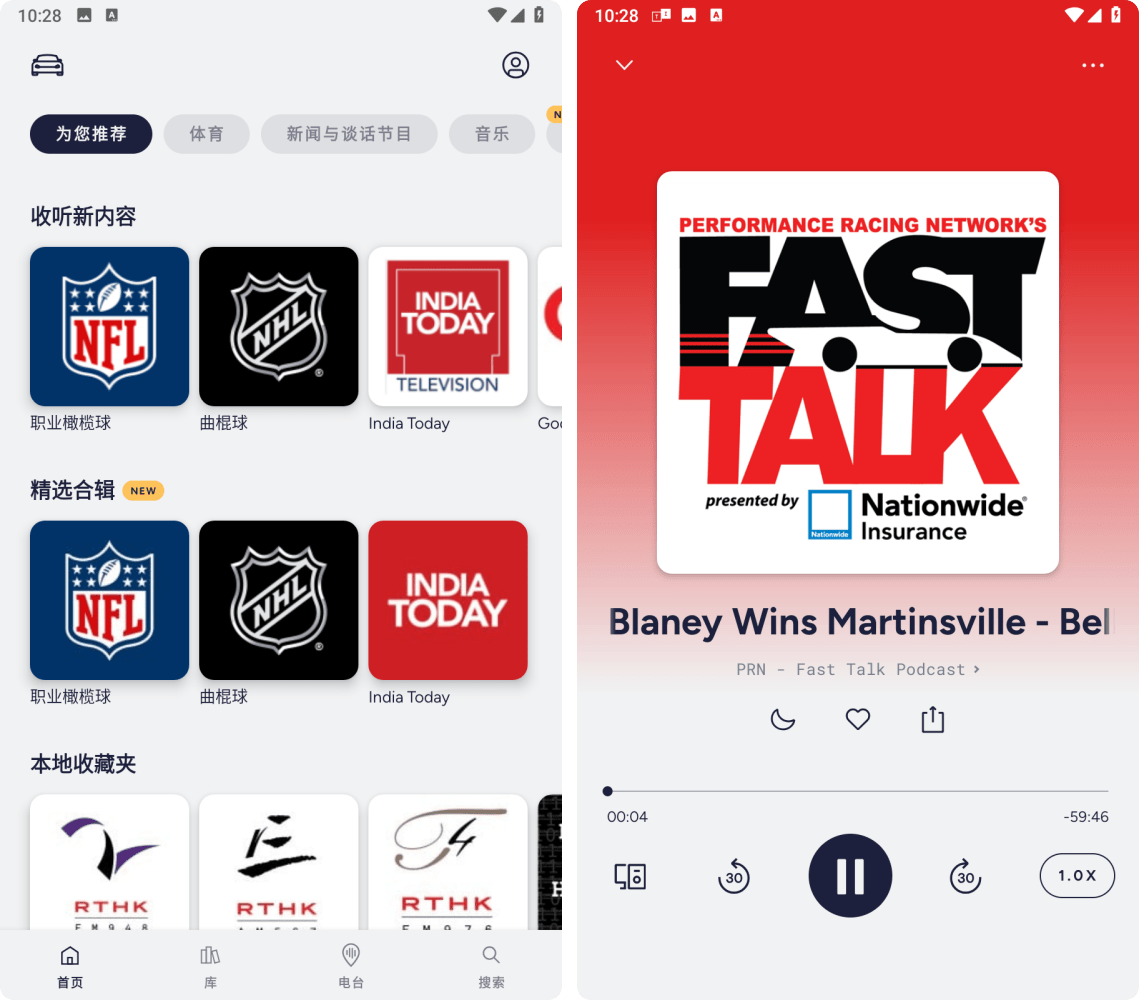1139x1000 pixels.
Task: Open India Today under 收听新内容
Action: (x=447, y=327)
